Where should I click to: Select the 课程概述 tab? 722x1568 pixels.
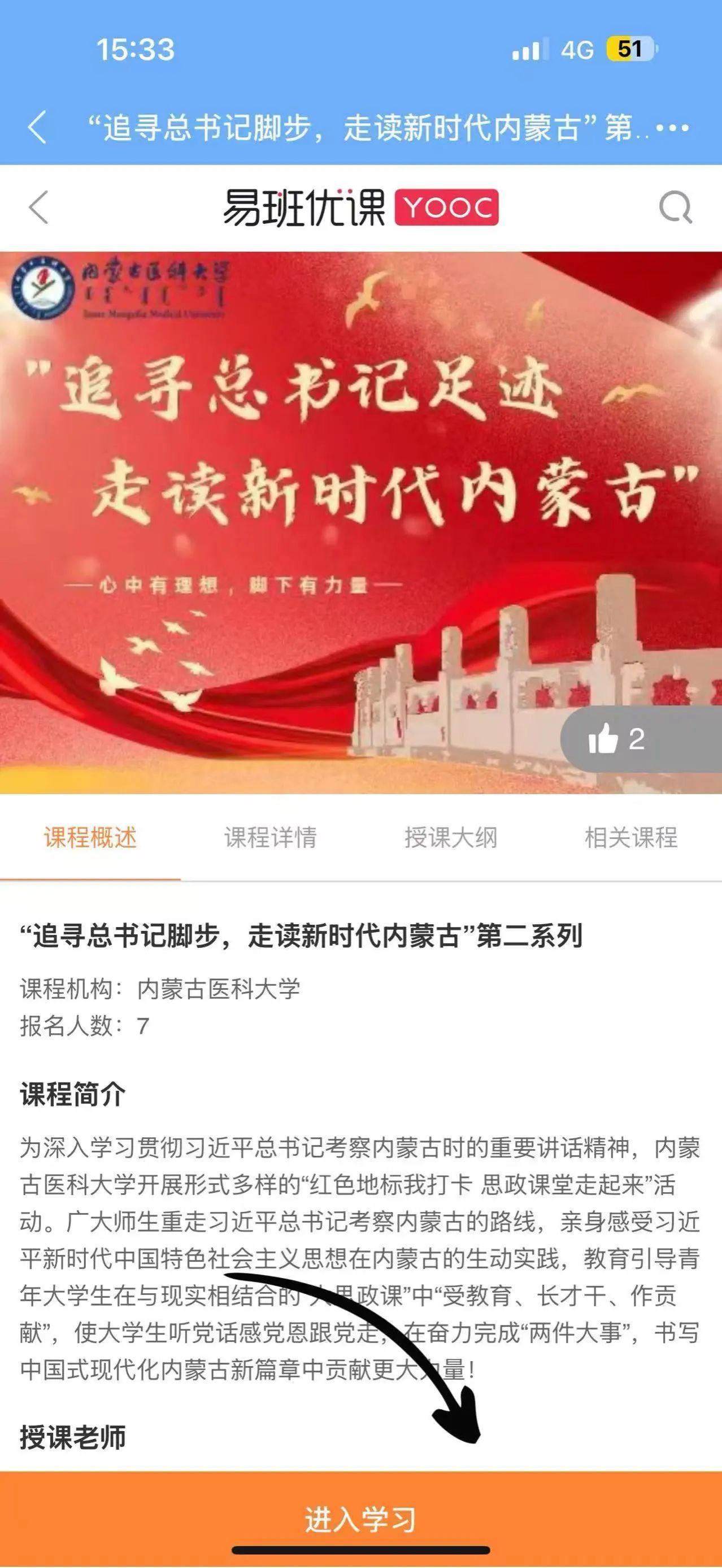click(x=90, y=838)
